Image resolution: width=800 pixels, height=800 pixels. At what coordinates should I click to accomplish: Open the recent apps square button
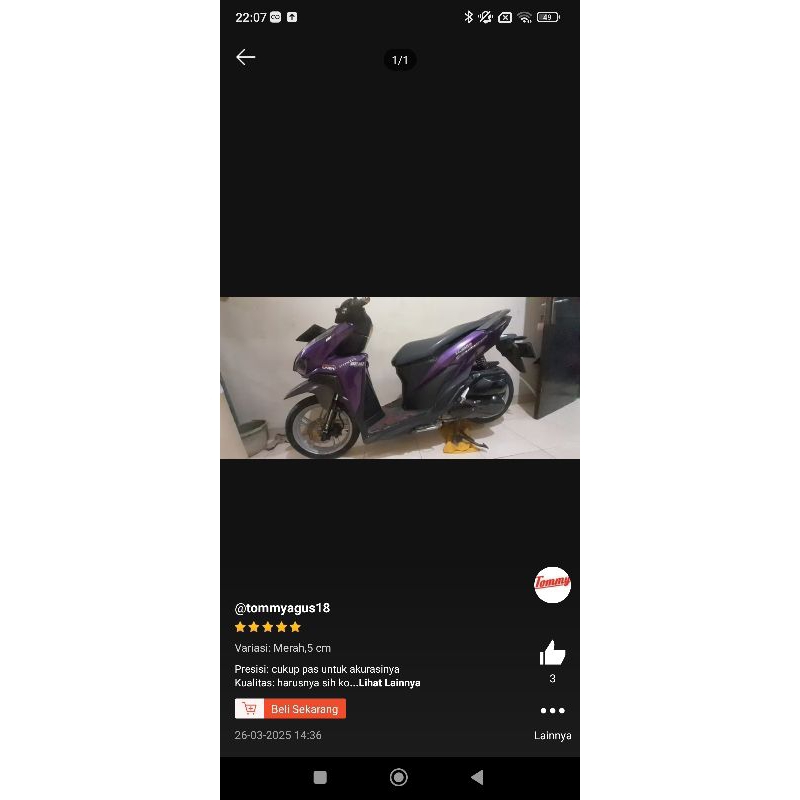click(x=320, y=777)
